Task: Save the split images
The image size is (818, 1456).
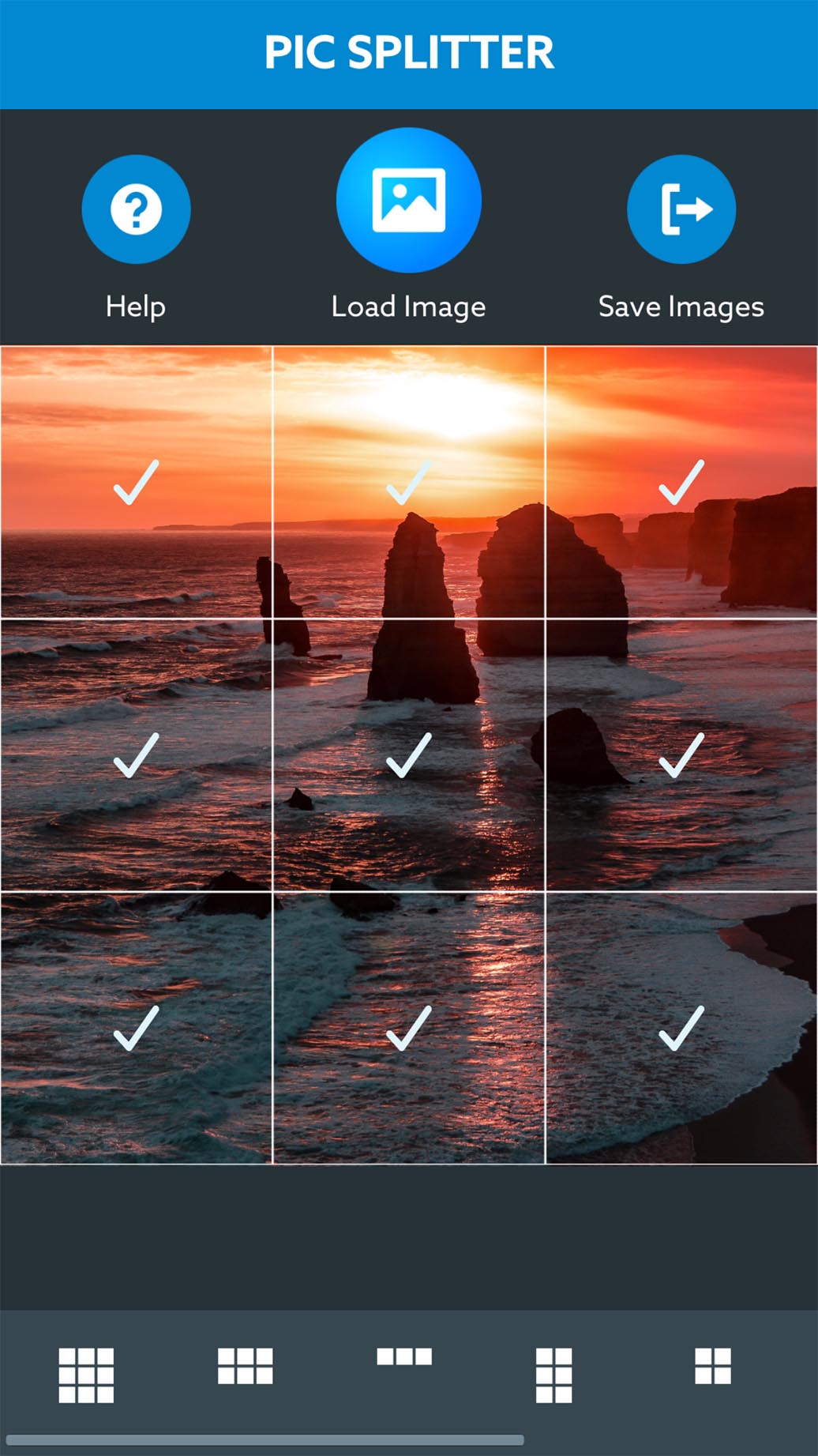Action: tap(681, 210)
